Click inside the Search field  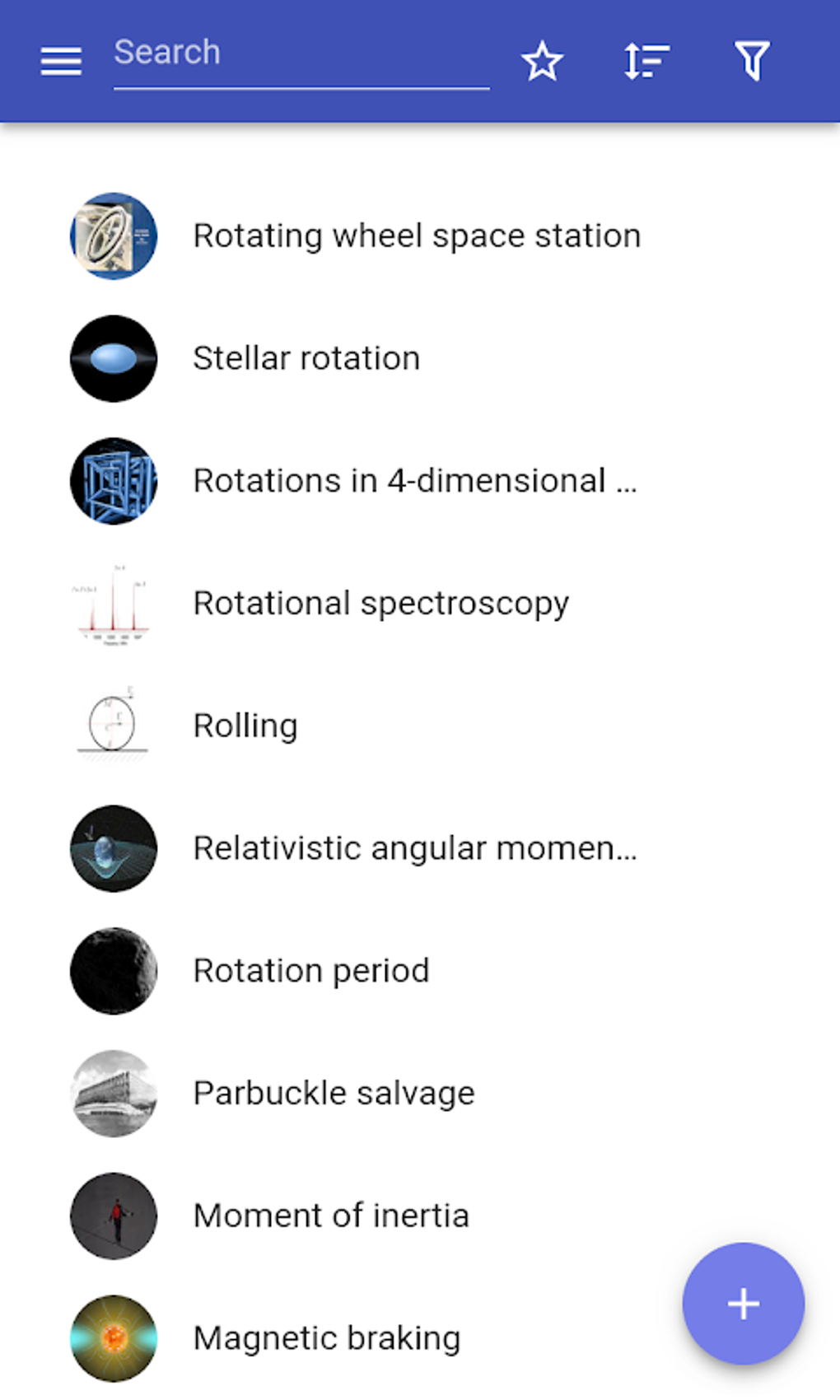(302, 54)
